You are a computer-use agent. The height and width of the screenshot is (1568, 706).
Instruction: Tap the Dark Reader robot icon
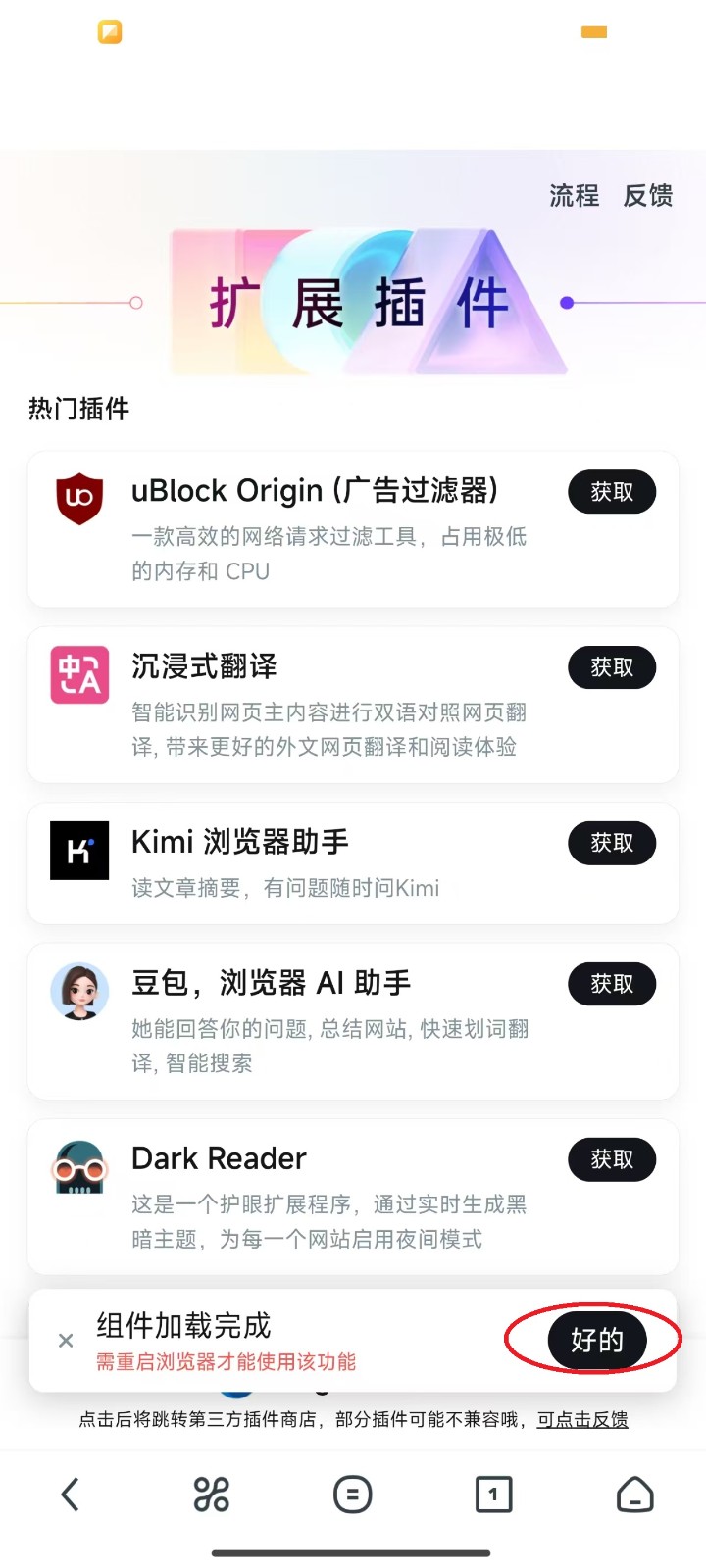78,1168
